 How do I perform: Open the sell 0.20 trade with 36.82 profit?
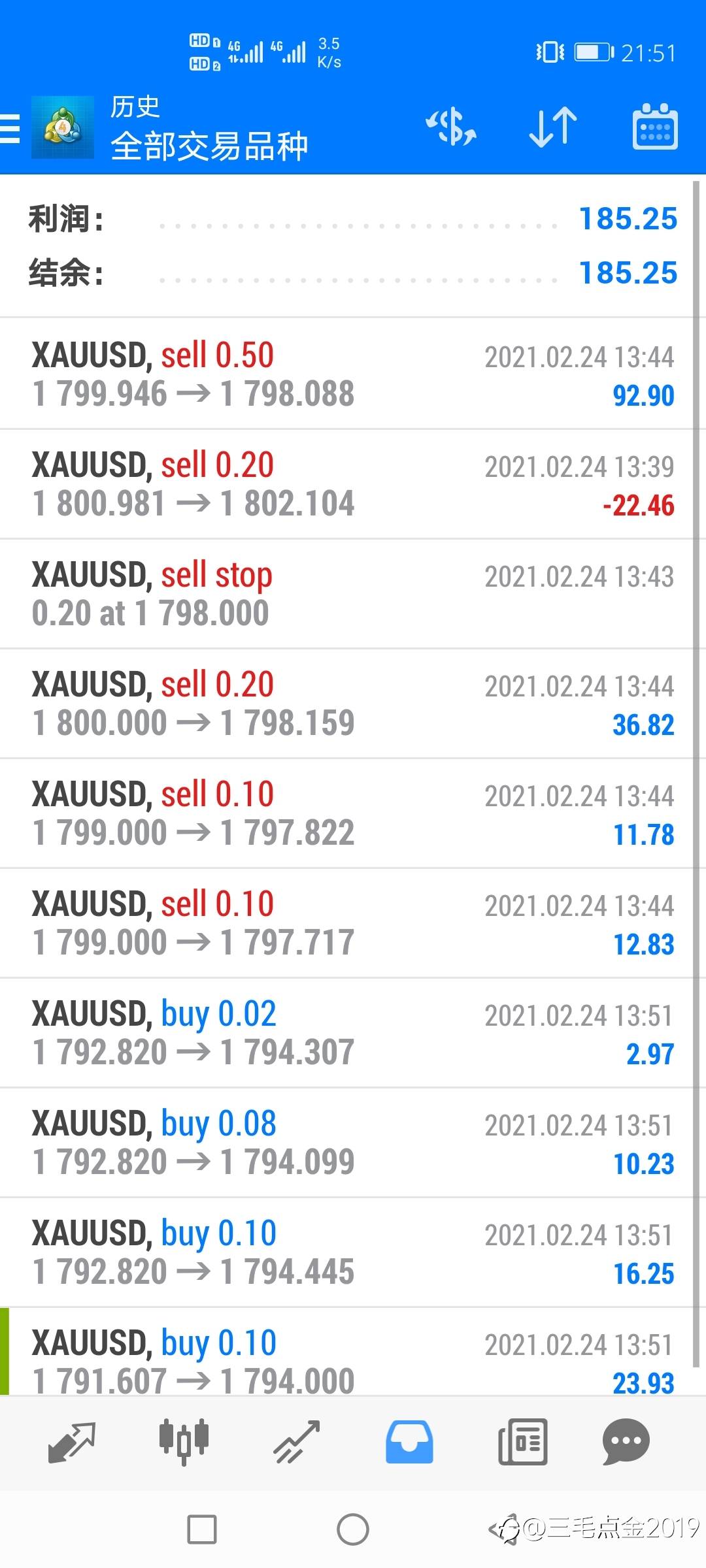[x=346, y=704]
